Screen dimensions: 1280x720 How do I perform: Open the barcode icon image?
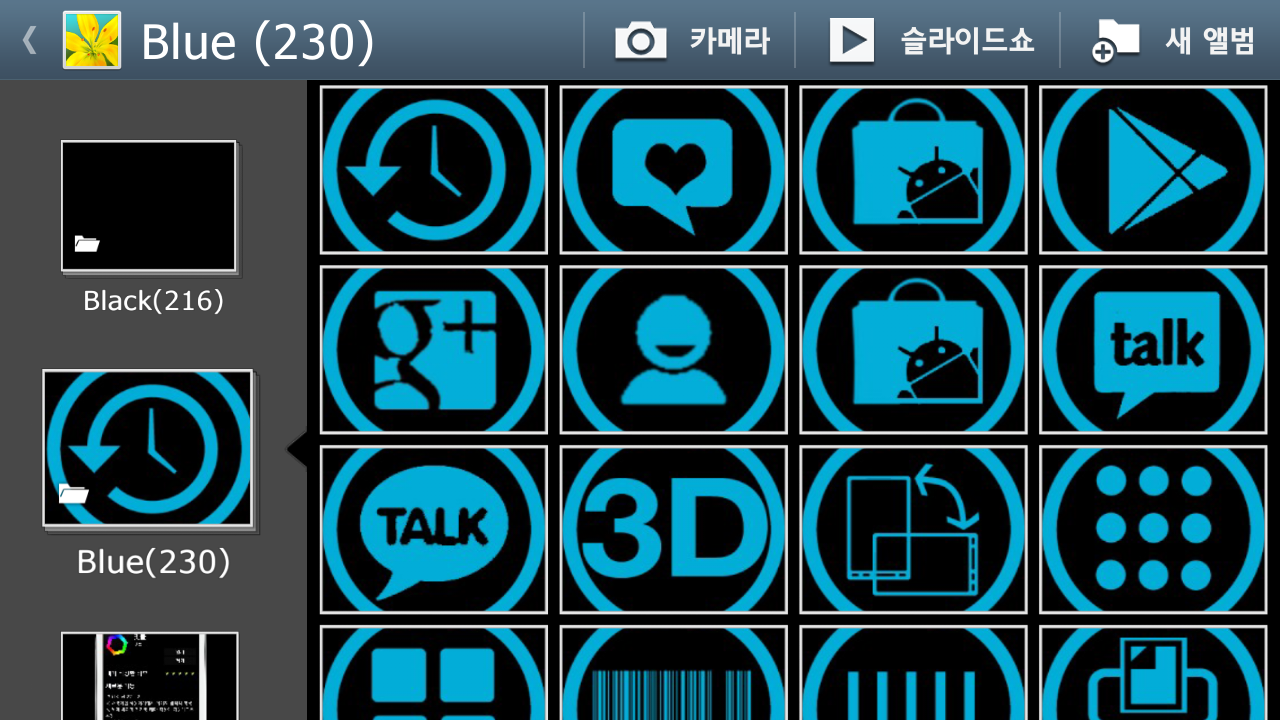tap(673, 673)
